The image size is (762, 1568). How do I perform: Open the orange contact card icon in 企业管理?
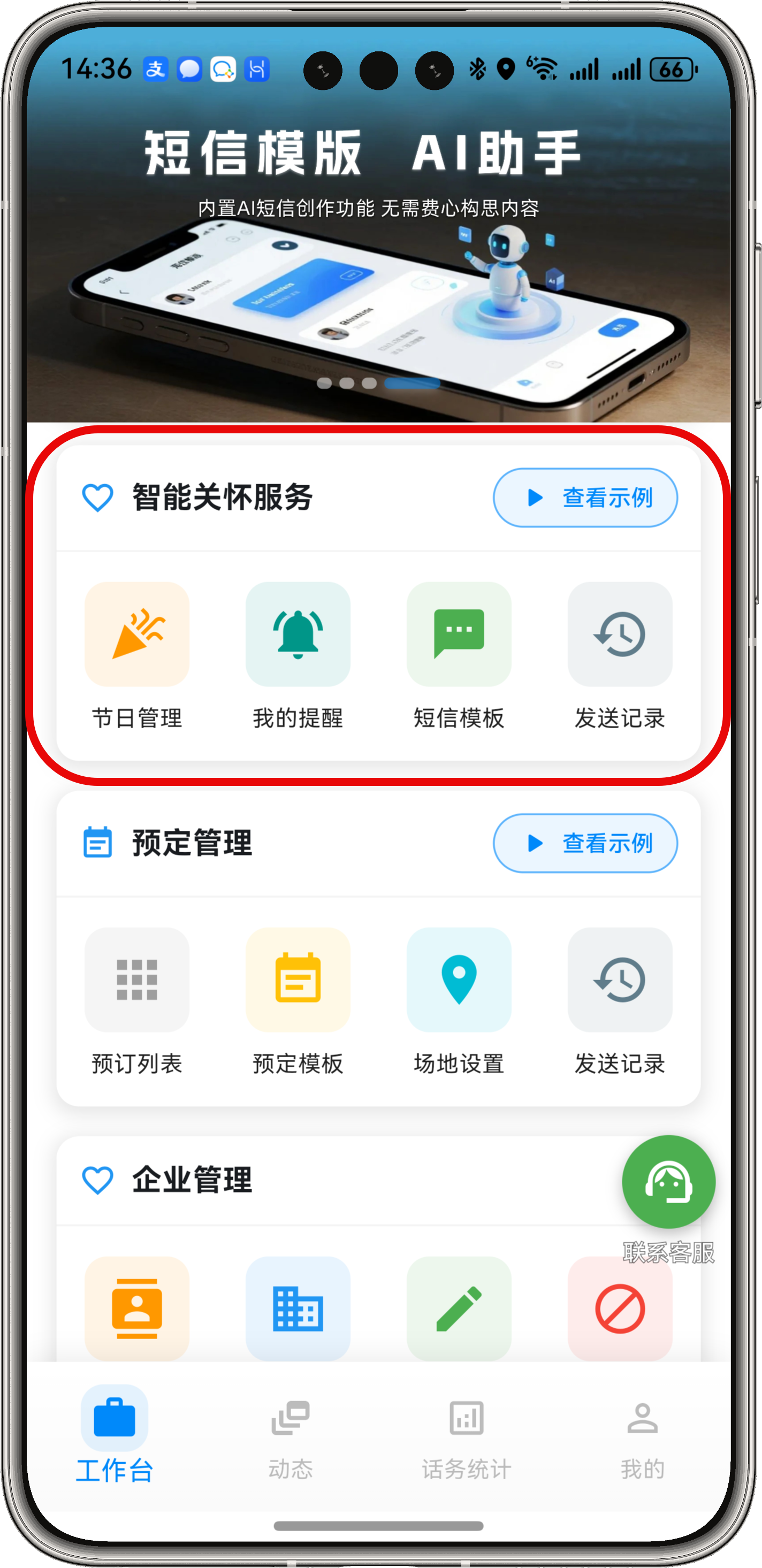[x=137, y=1309]
